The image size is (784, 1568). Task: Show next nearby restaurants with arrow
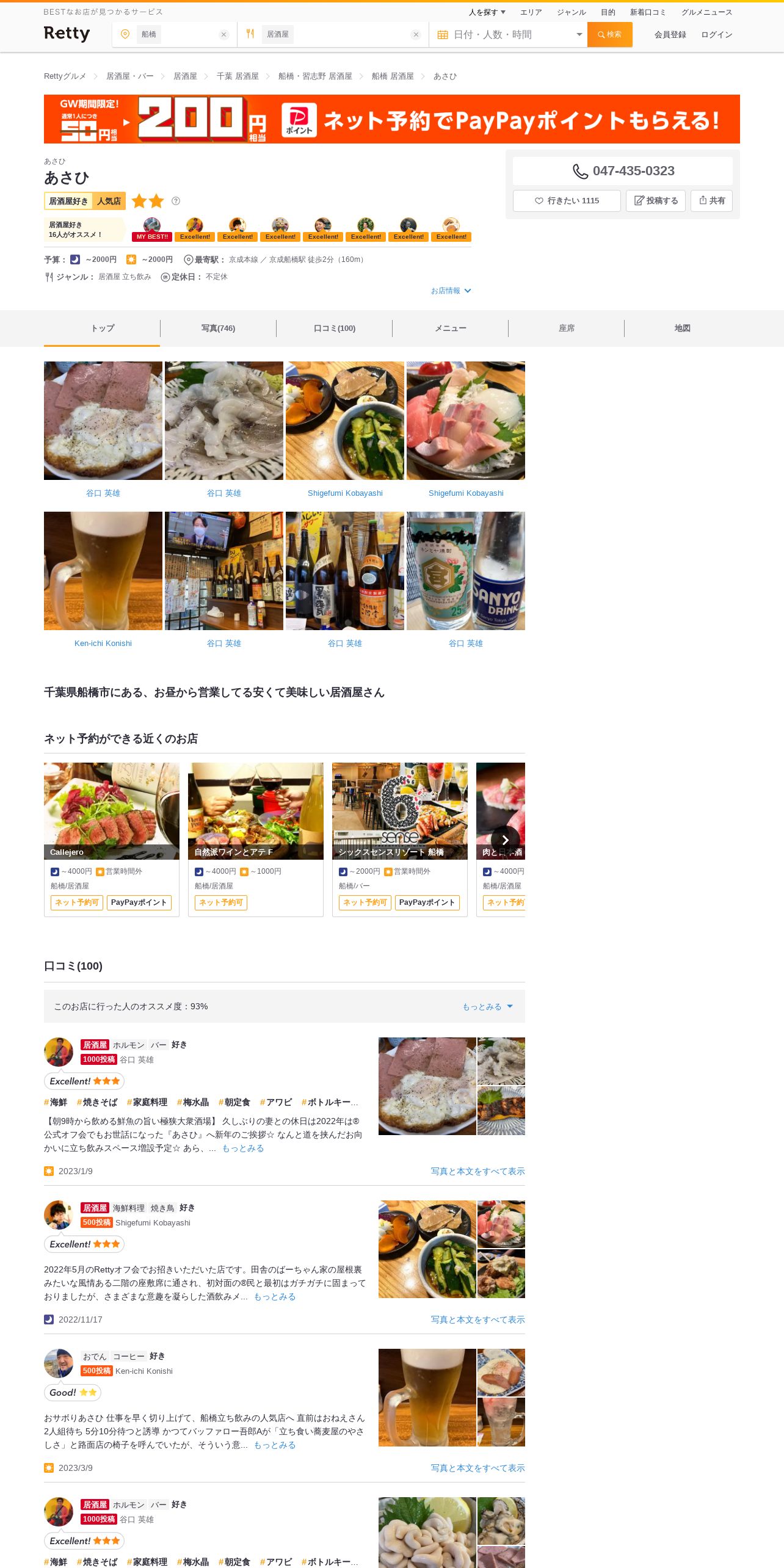click(x=505, y=840)
